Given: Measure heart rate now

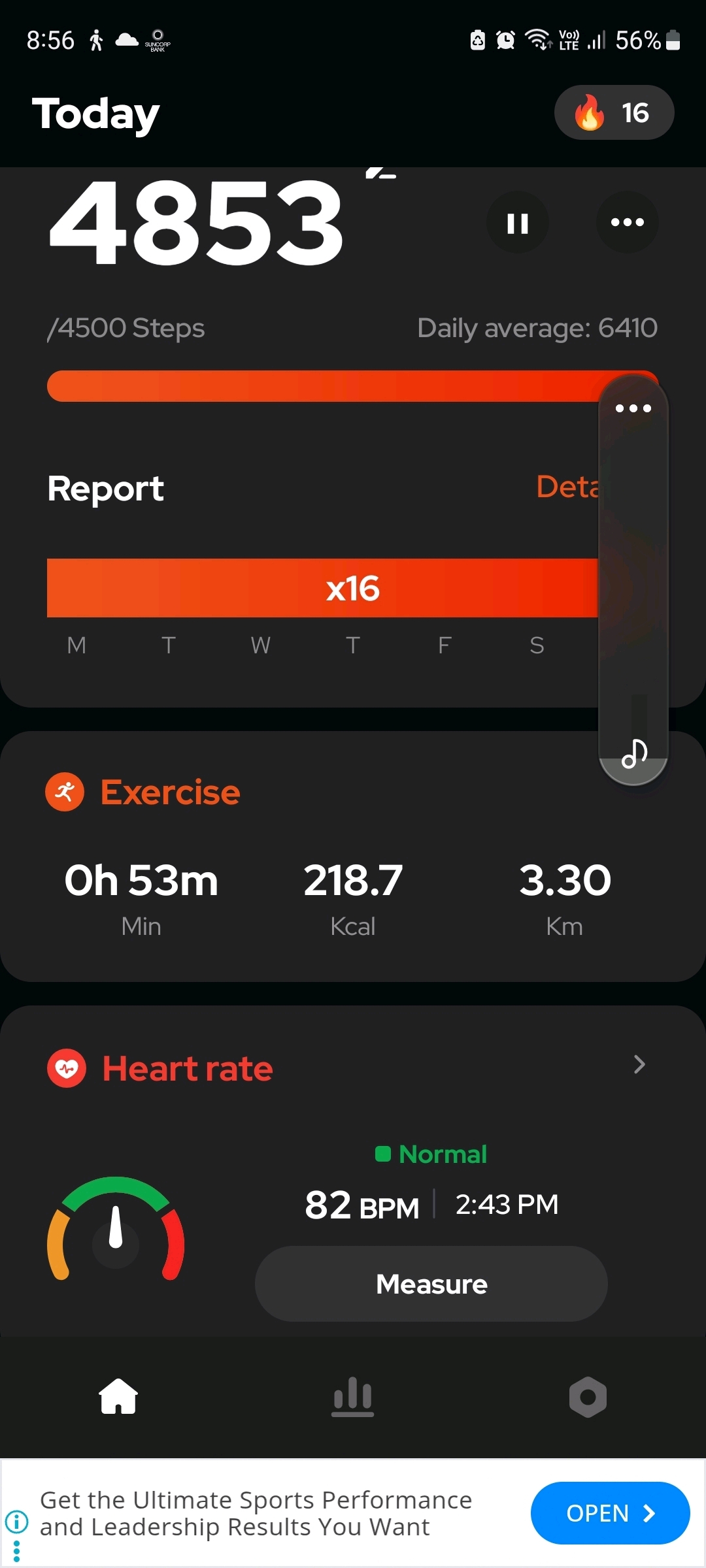Looking at the screenshot, I should coord(431,1284).
